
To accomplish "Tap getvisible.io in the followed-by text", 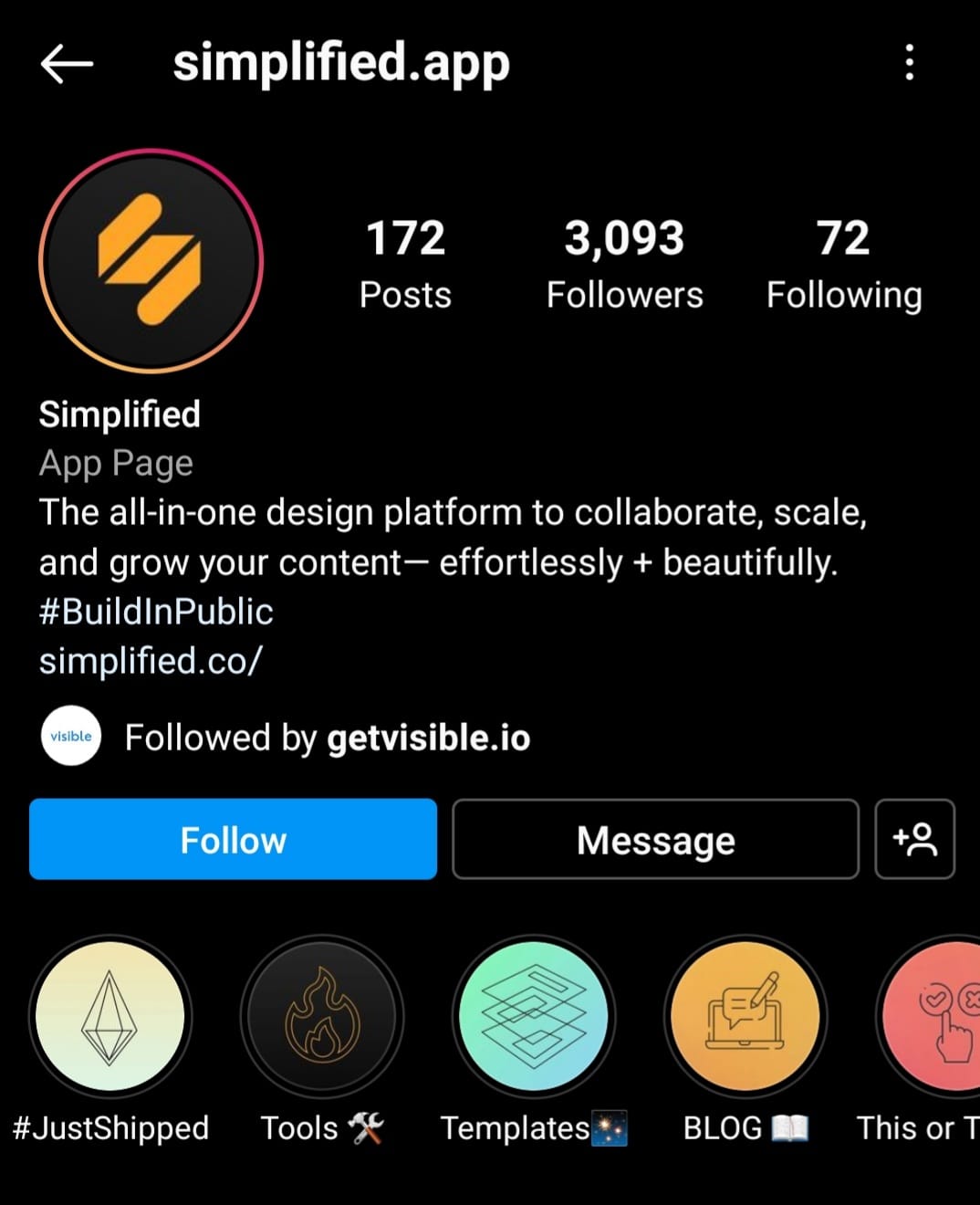I will pyautogui.click(x=429, y=738).
